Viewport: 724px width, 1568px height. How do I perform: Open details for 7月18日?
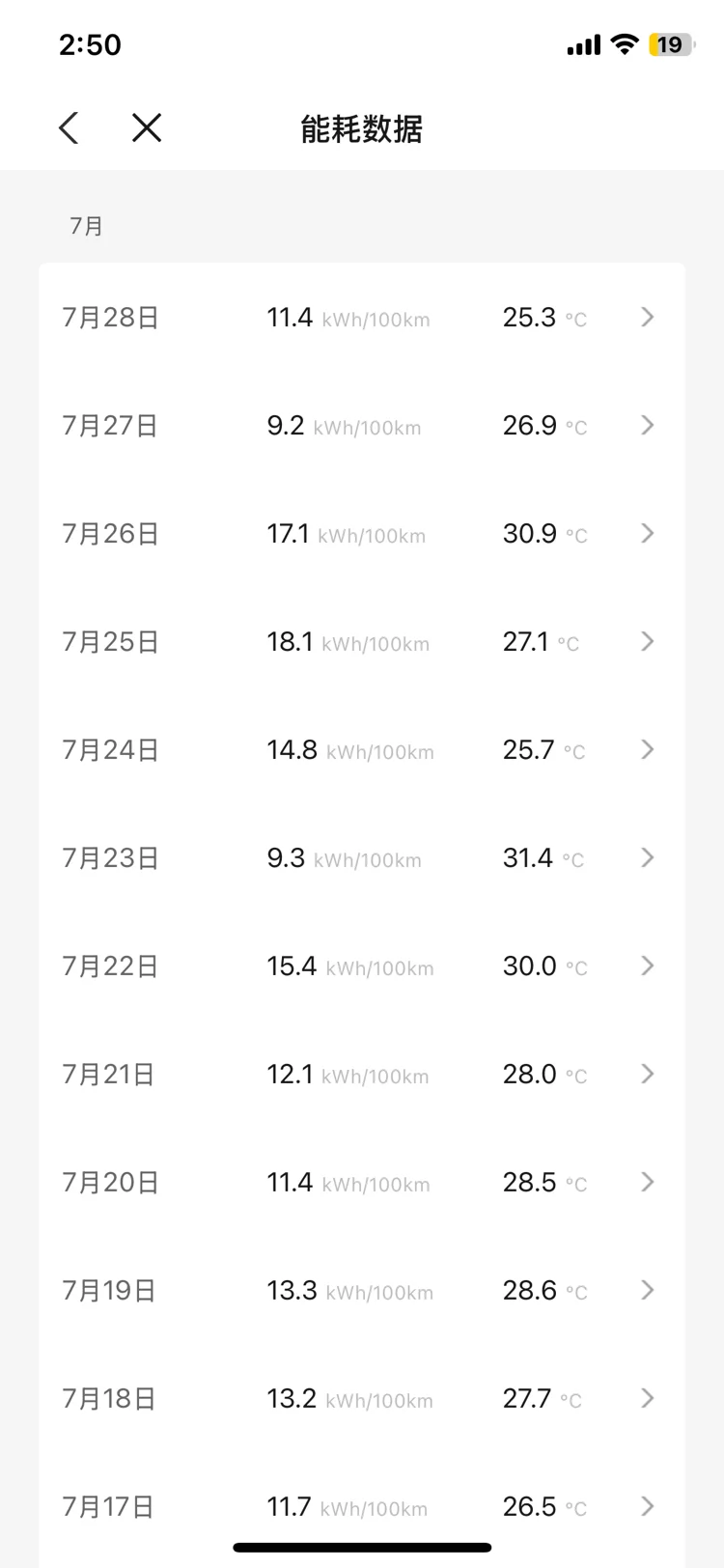pos(362,1399)
